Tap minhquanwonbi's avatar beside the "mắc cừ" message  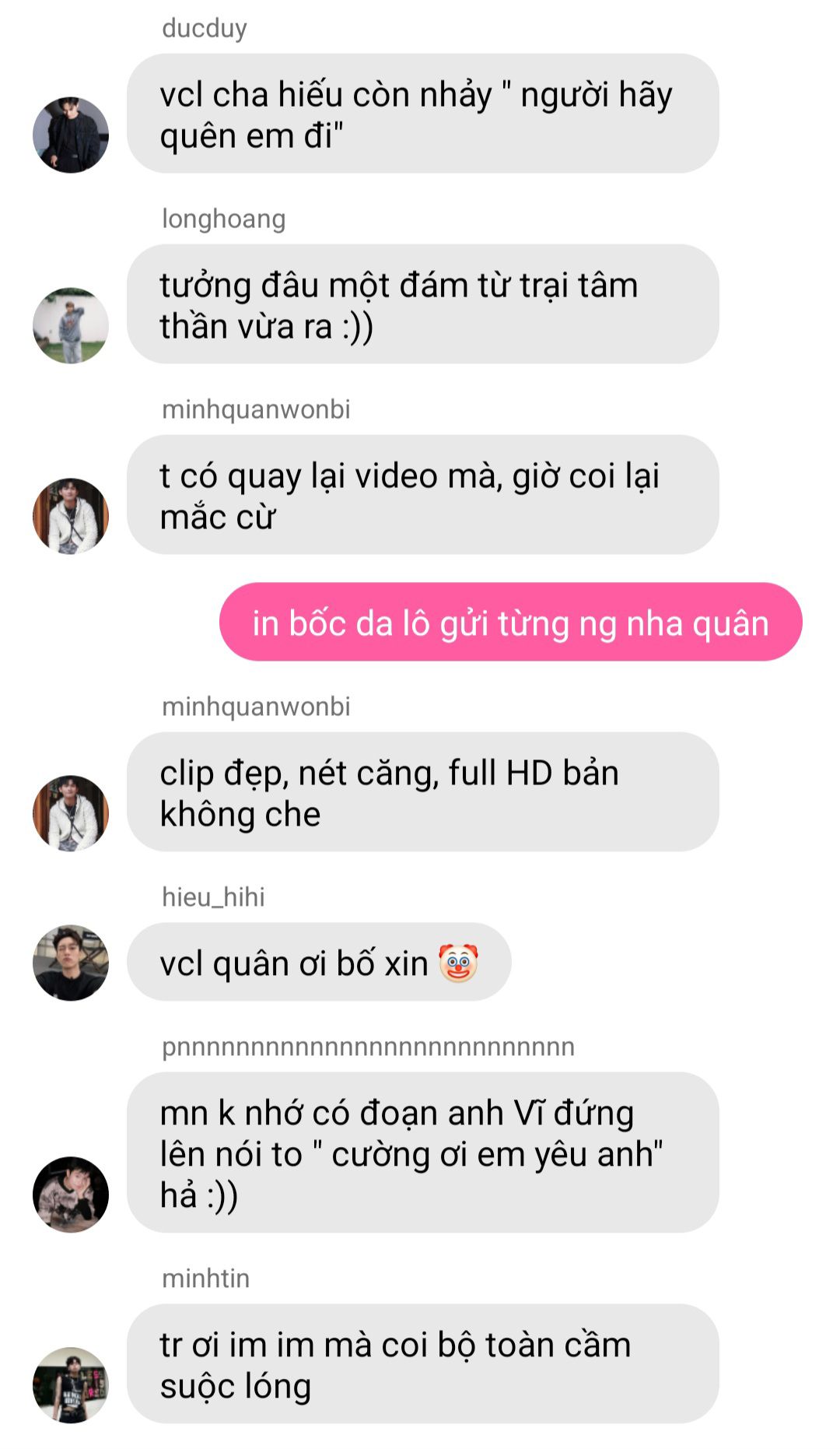click(71, 516)
